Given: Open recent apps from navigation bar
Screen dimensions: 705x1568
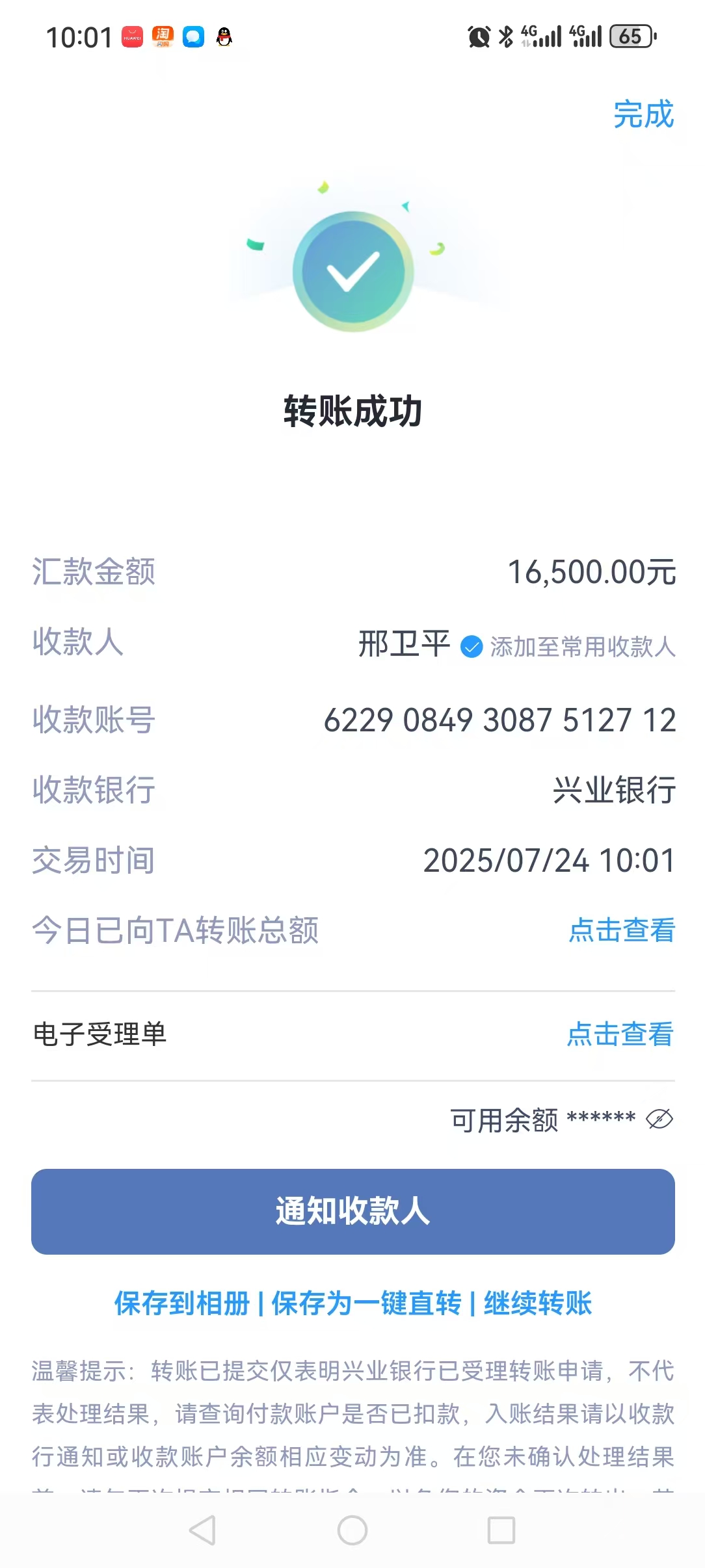Looking at the screenshot, I should click(x=501, y=1530).
